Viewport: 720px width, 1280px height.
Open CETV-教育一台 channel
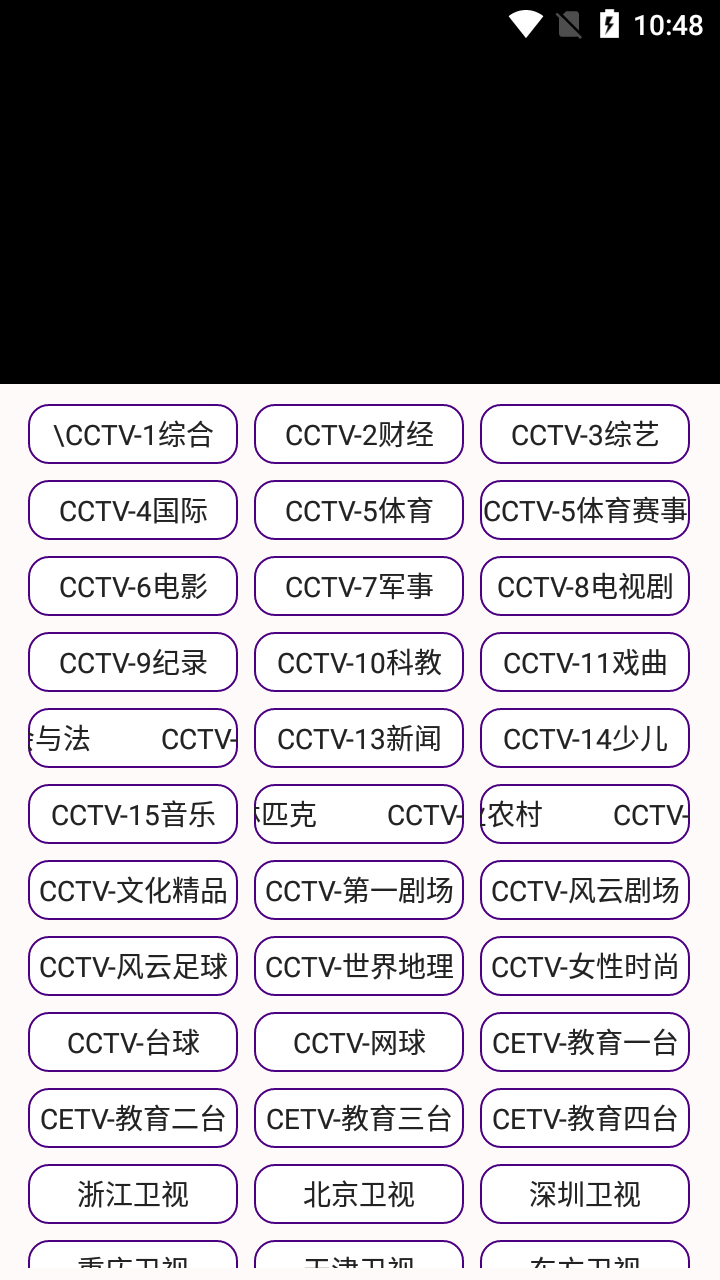coord(584,1042)
